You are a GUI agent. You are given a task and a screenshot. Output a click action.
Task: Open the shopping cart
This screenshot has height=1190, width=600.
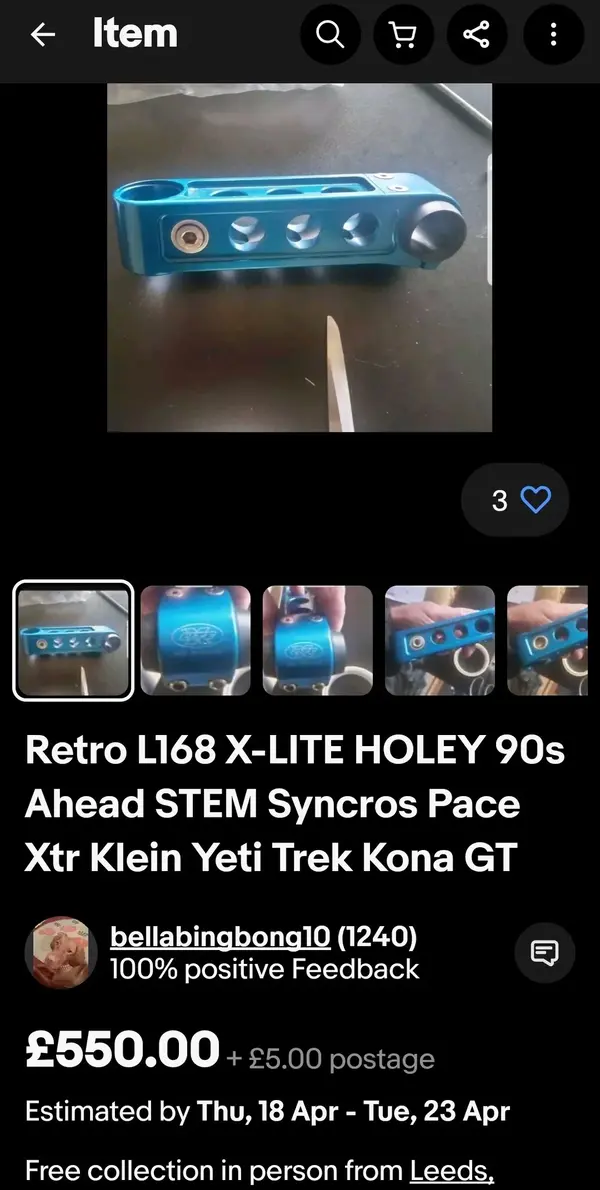coord(402,35)
